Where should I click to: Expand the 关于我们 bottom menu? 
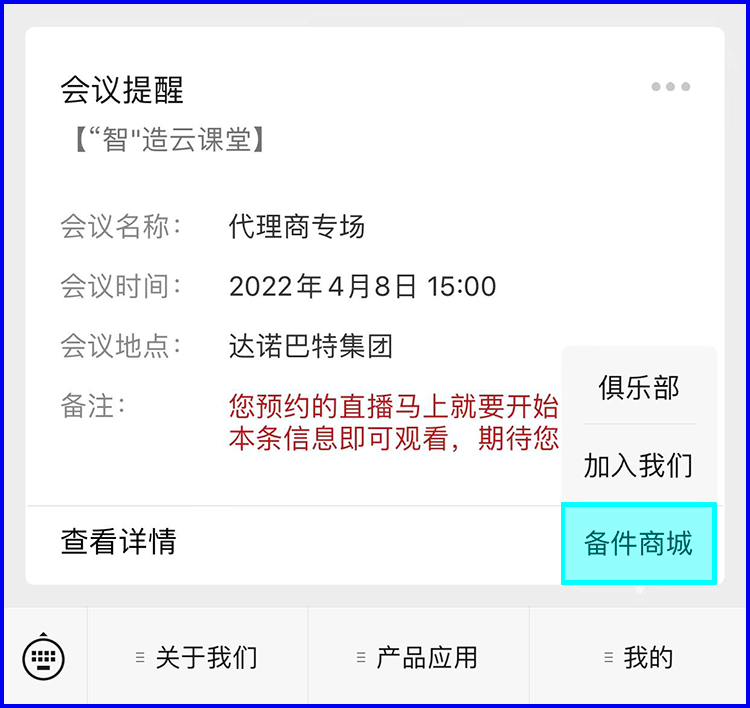tap(197, 657)
